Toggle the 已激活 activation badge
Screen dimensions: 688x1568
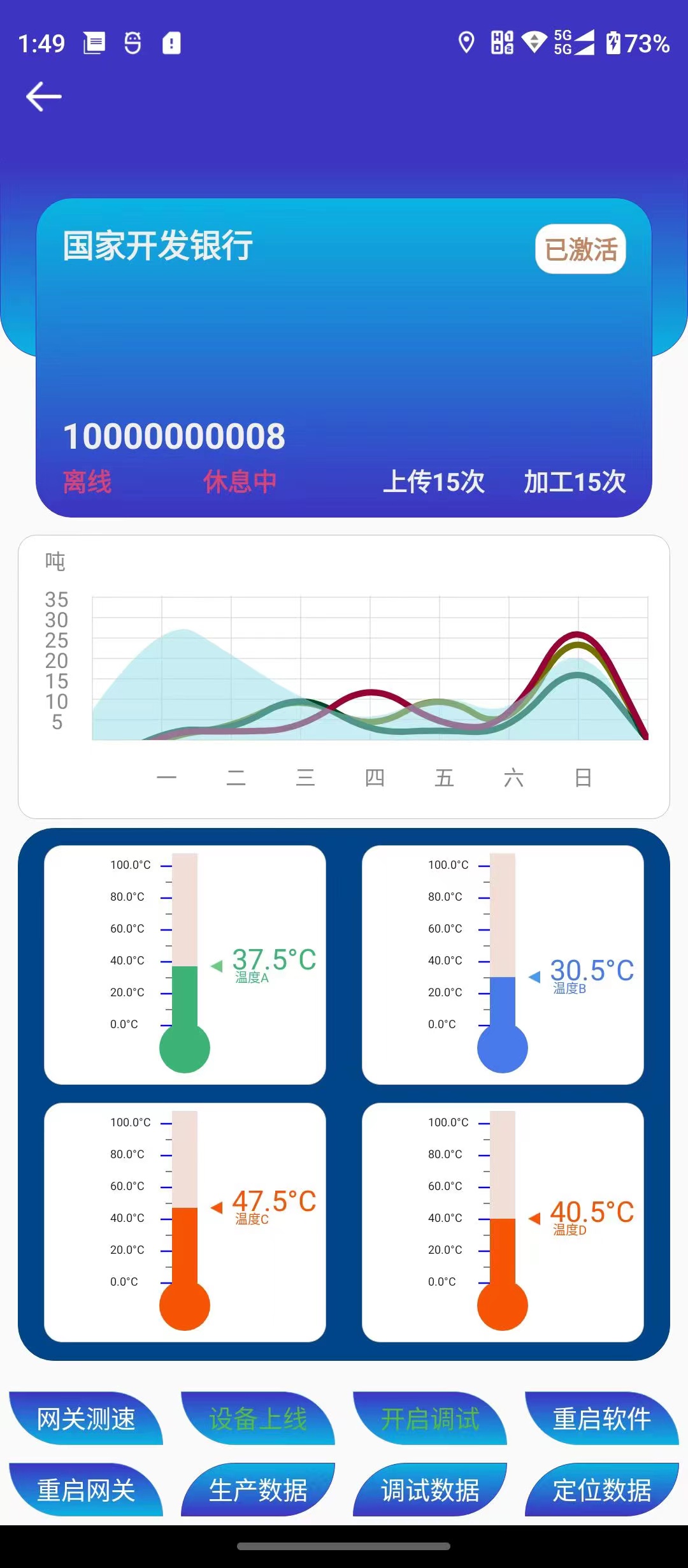click(x=580, y=250)
